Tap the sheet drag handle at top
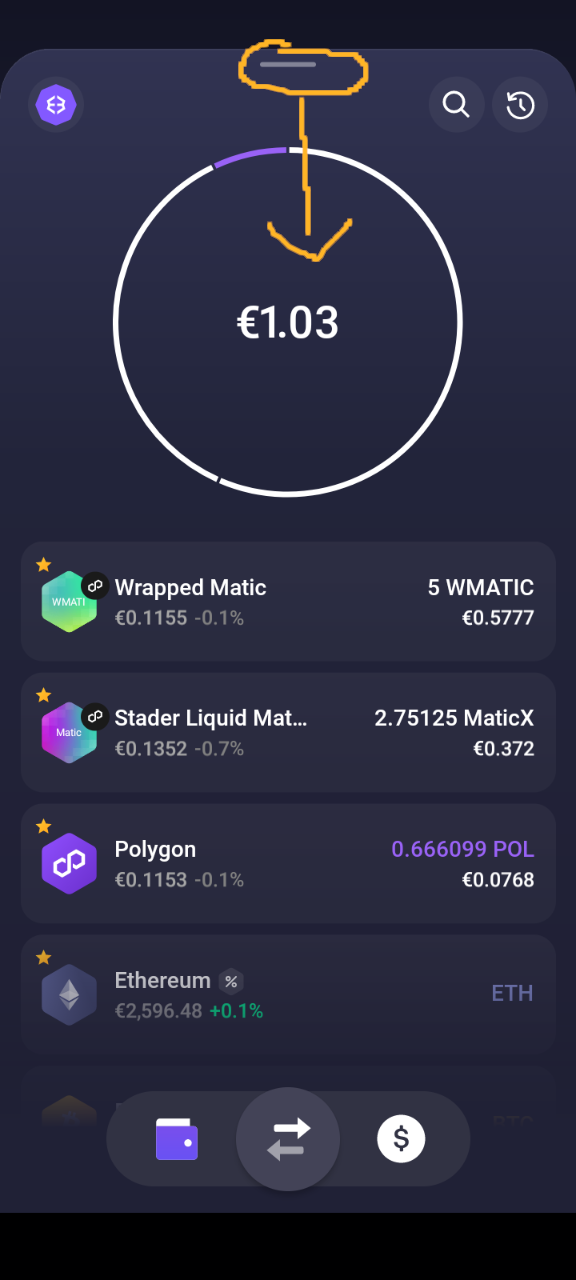Image resolution: width=576 pixels, height=1280 pixels. 288,64
